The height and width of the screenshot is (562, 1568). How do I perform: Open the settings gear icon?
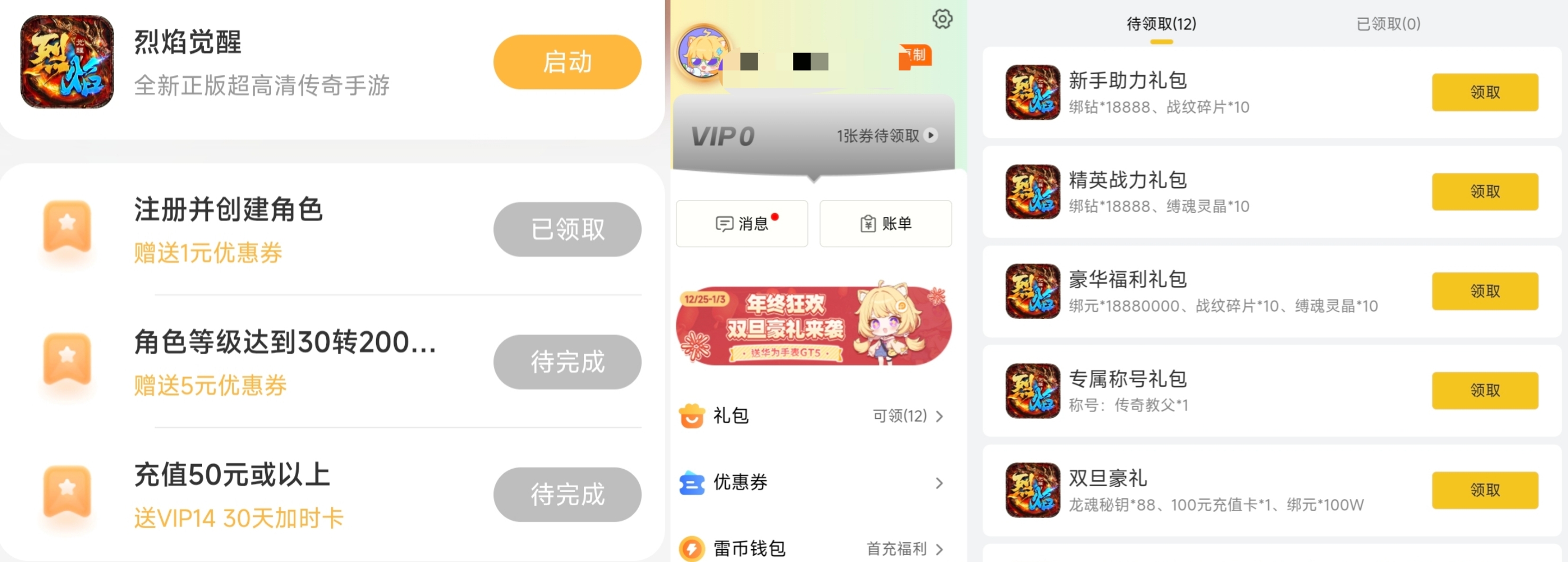pyautogui.click(x=942, y=20)
